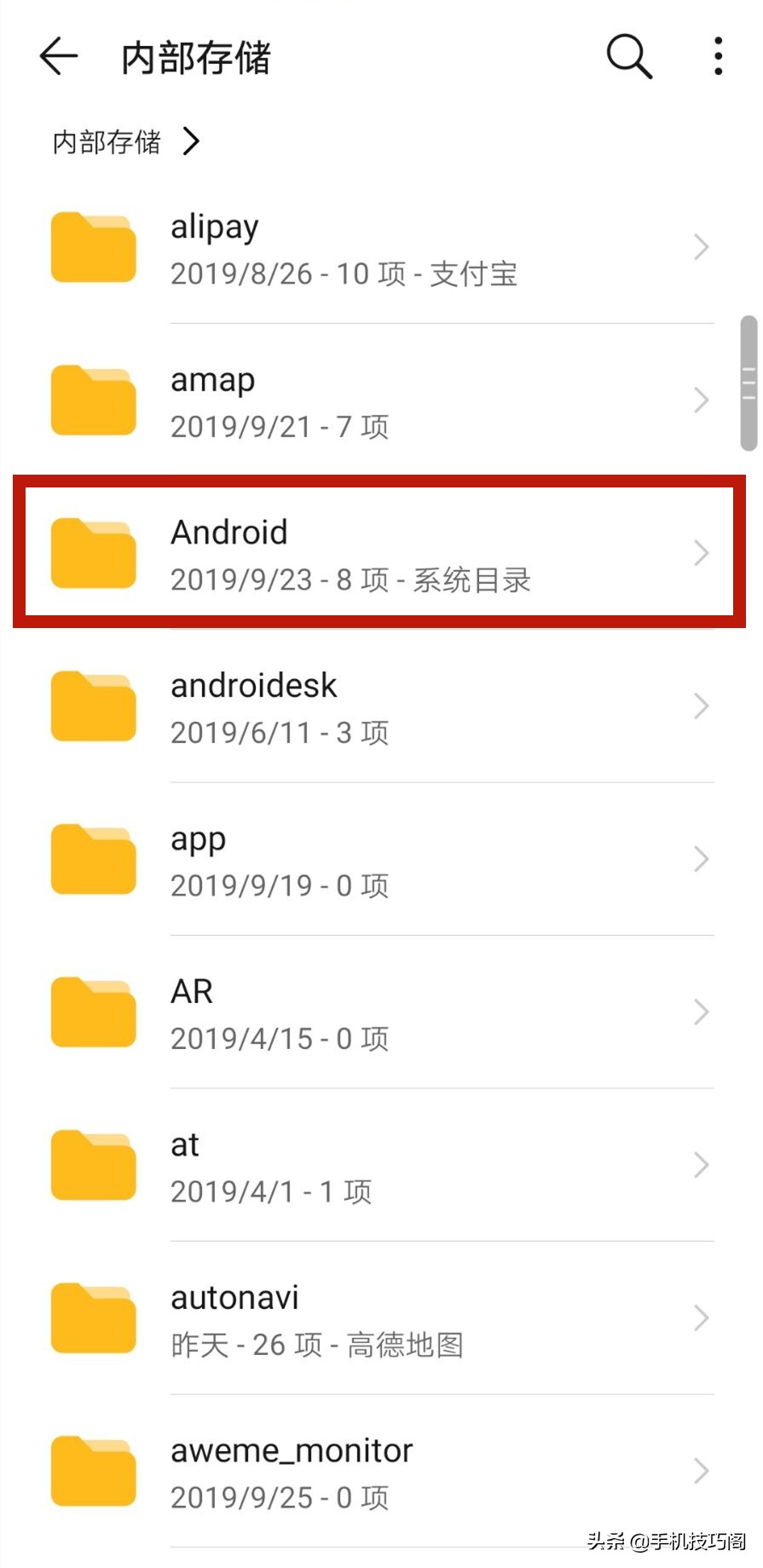Expand the alipay folder via its chevron
This screenshot has width=763, height=1568.
click(701, 248)
